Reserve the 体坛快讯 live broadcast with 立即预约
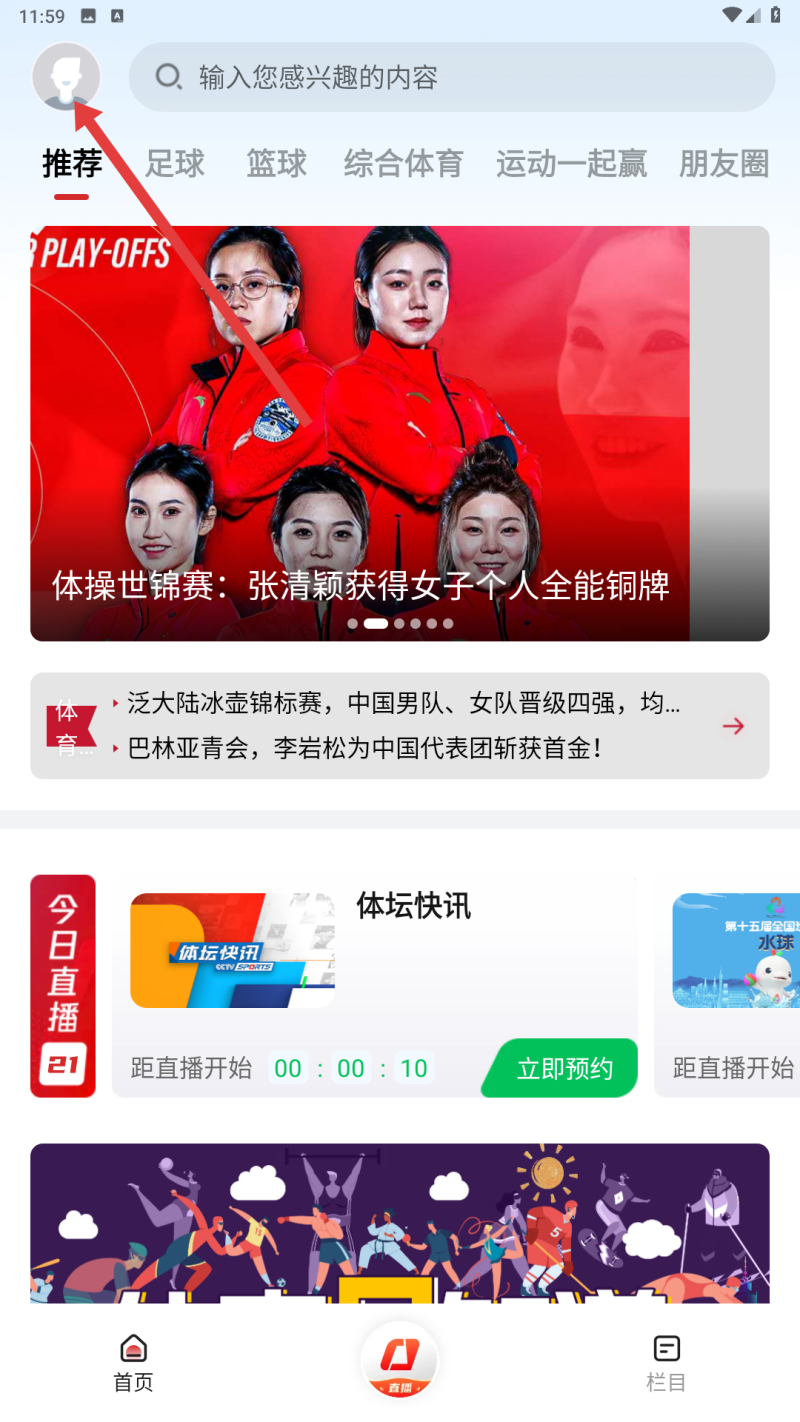Screen dimensions: 800x1422 (563, 1068)
